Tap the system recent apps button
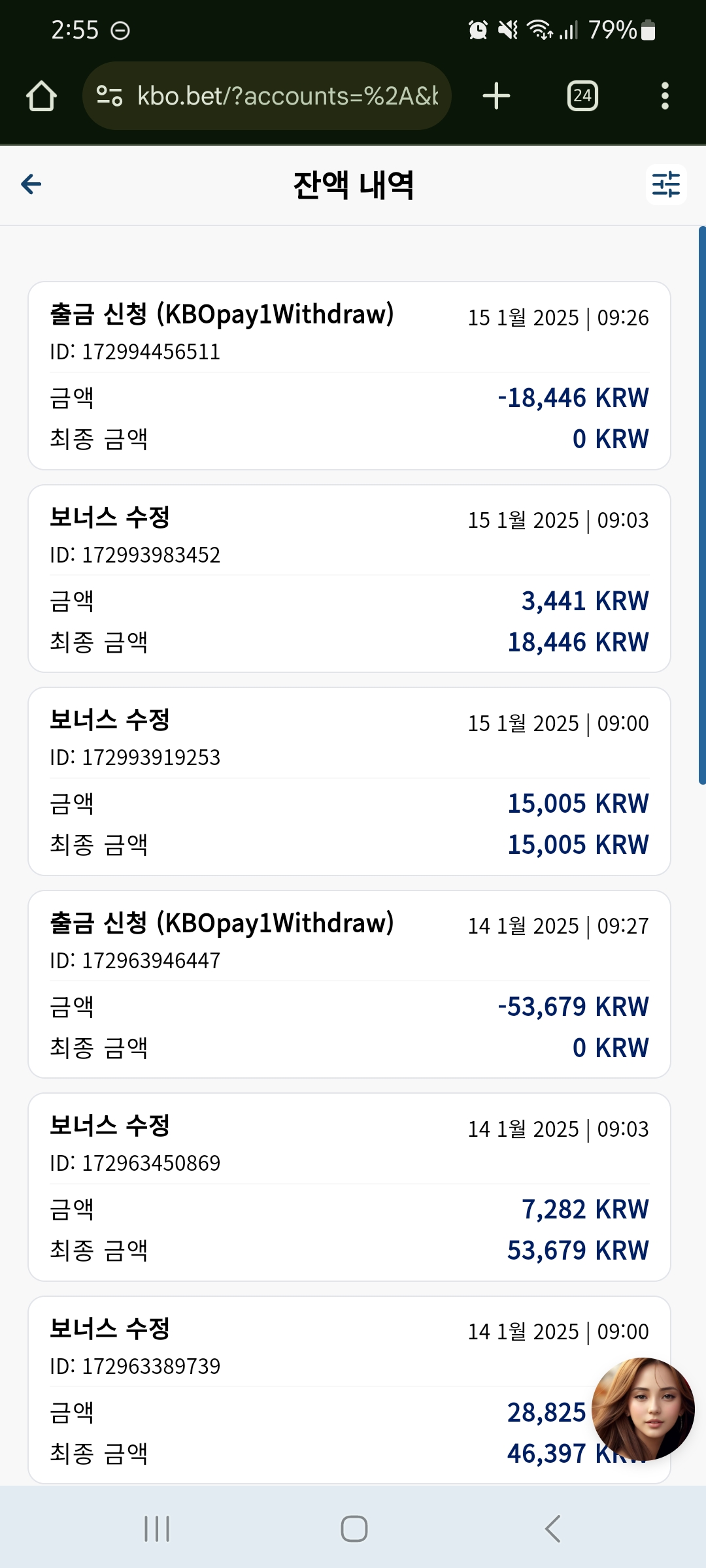 click(x=157, y=1529)
